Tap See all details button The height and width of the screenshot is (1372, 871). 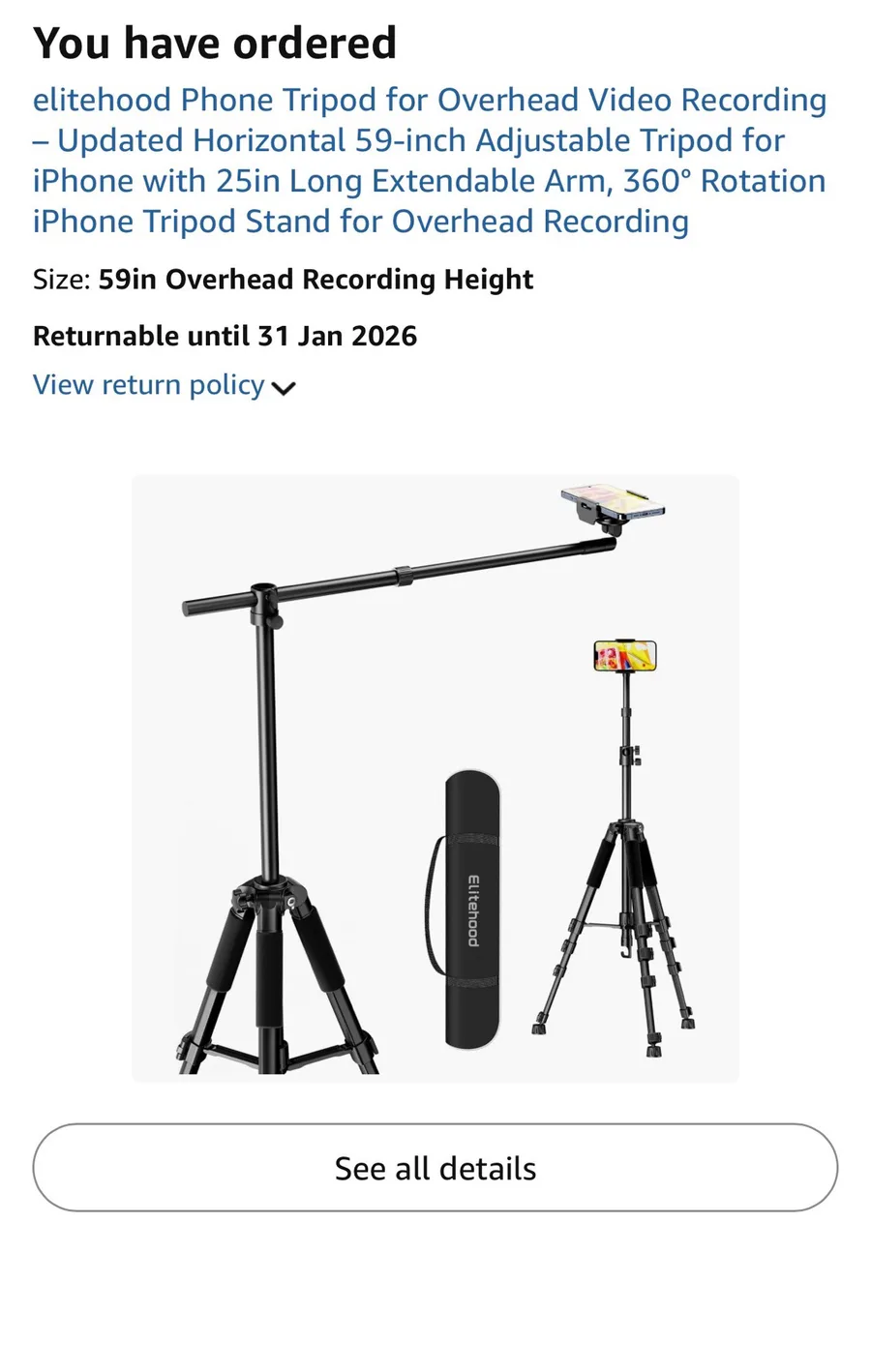pyautogui.click(x=435, y=1168)
